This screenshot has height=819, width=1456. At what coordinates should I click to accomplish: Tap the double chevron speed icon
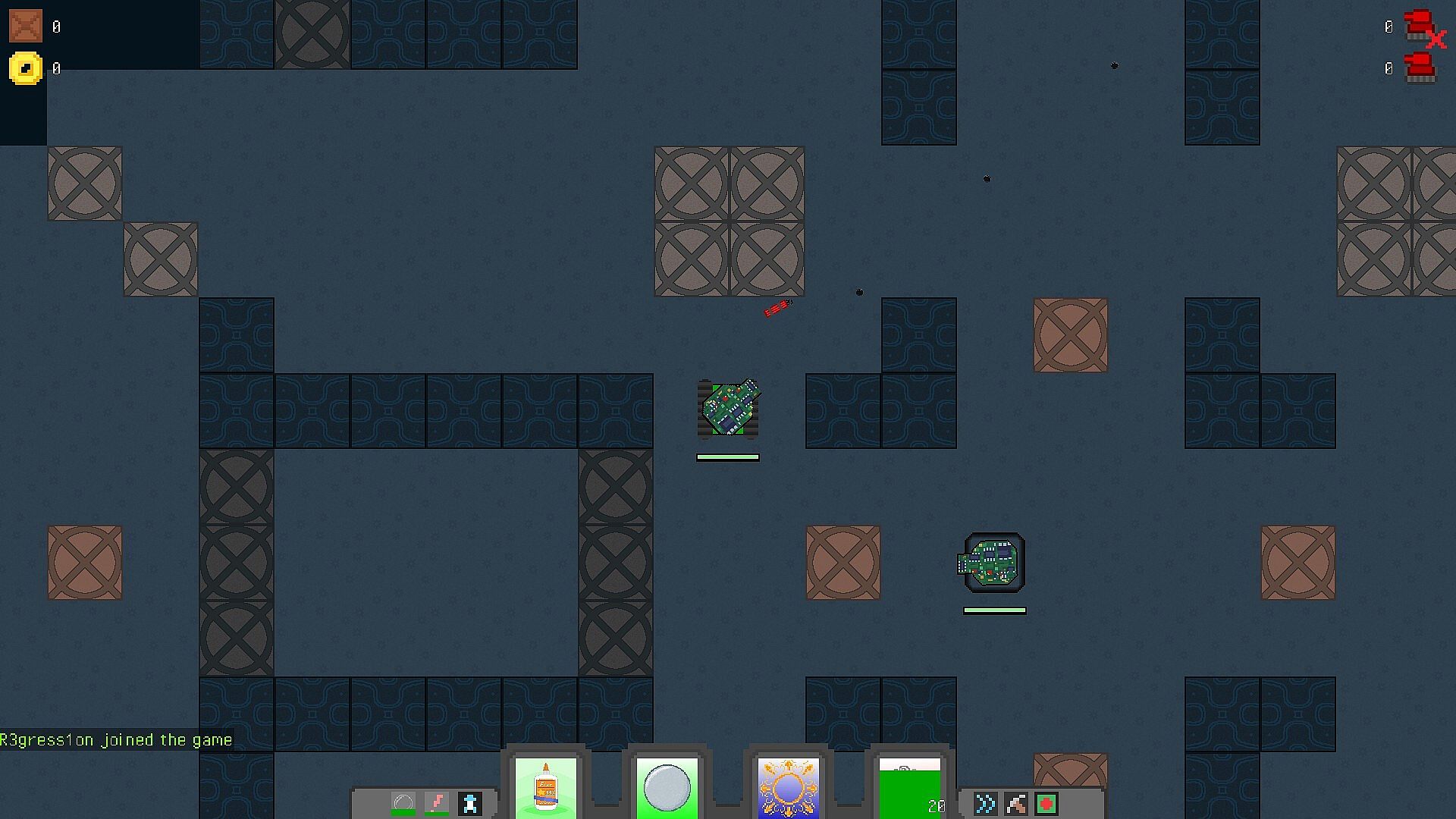[x=985, y=804]
